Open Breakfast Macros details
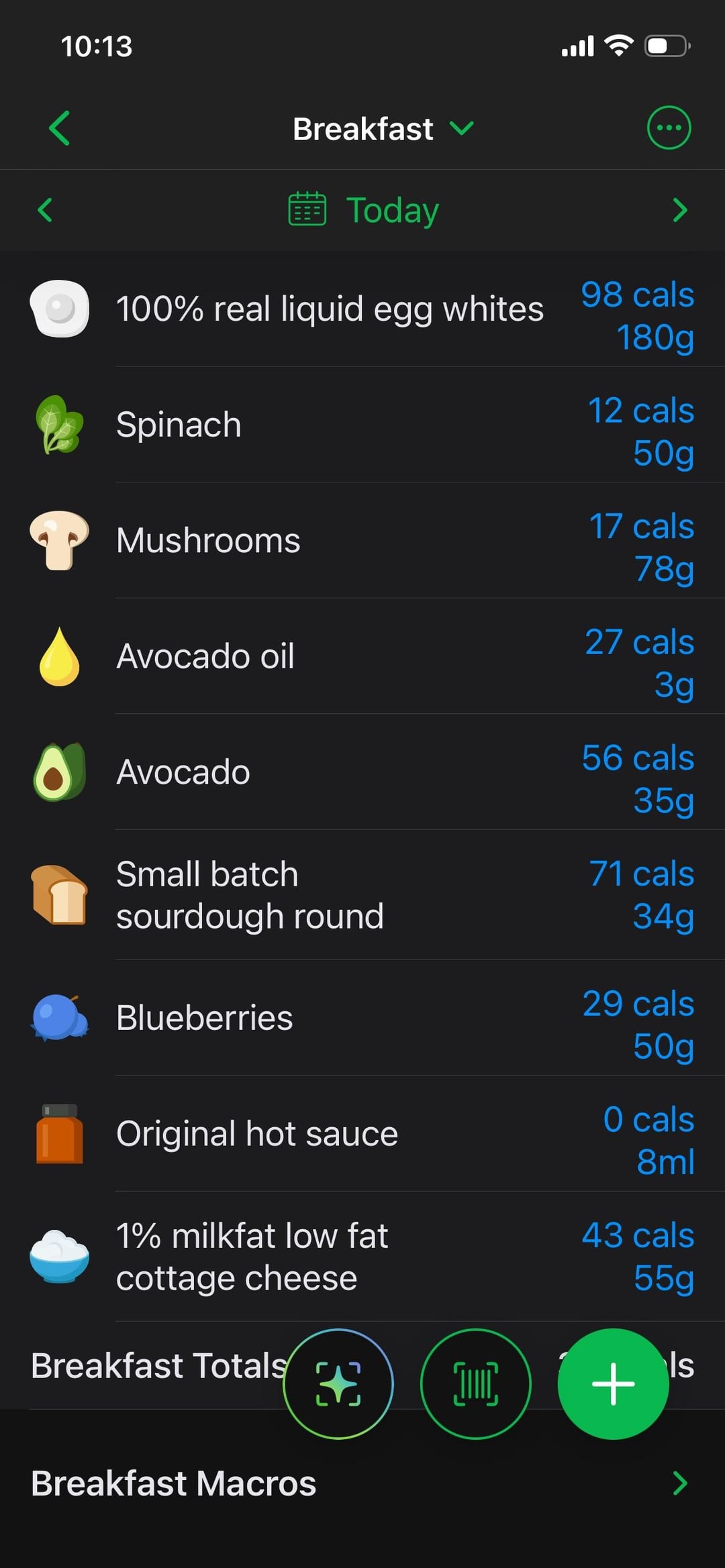Image resolution: width=725 pixels, height=1568 pixels. (362, 1483)
